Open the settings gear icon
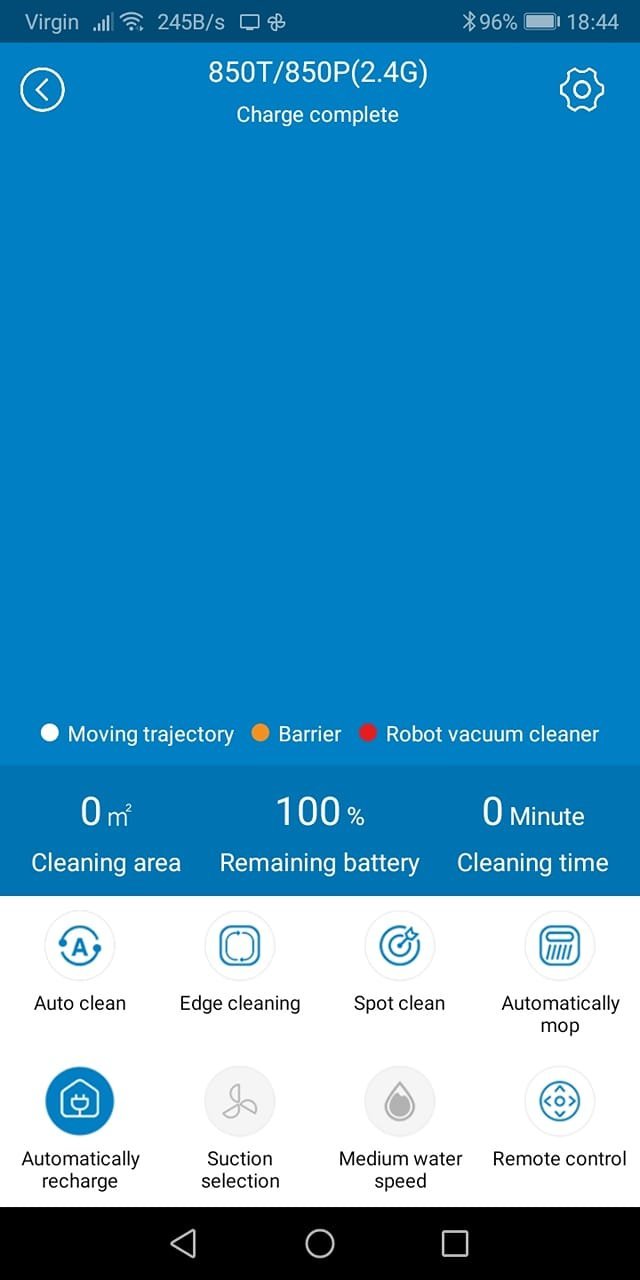The image size is (640, 1280). coord(581,90)
